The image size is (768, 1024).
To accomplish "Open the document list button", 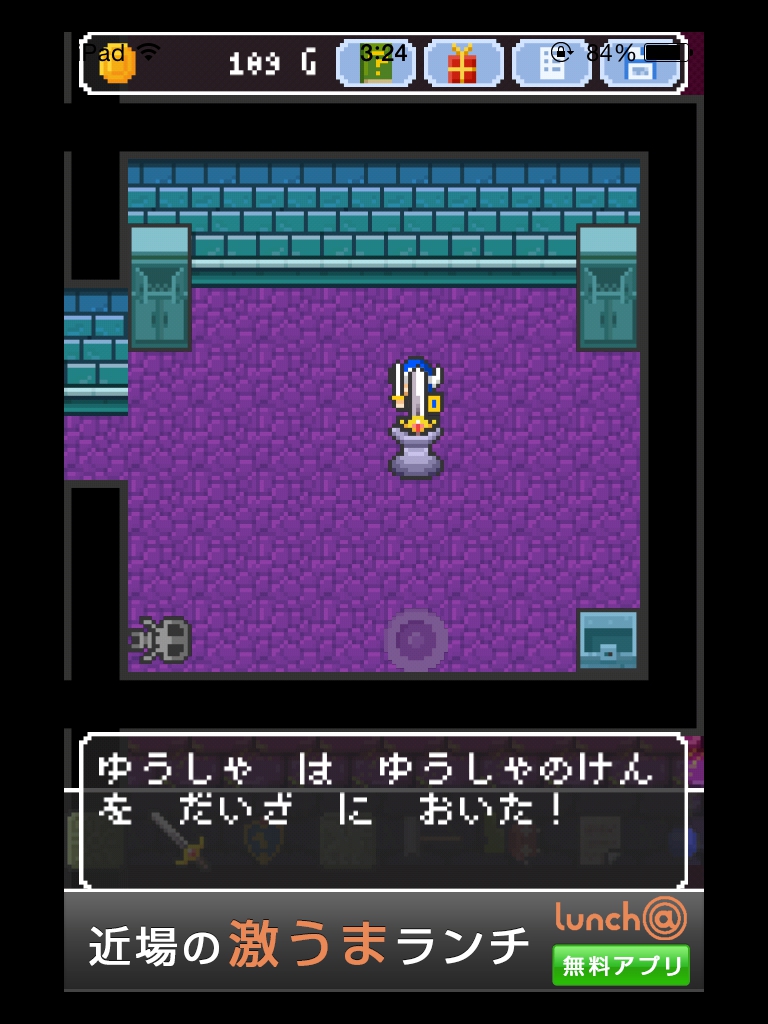I will (x=551, y=64).
